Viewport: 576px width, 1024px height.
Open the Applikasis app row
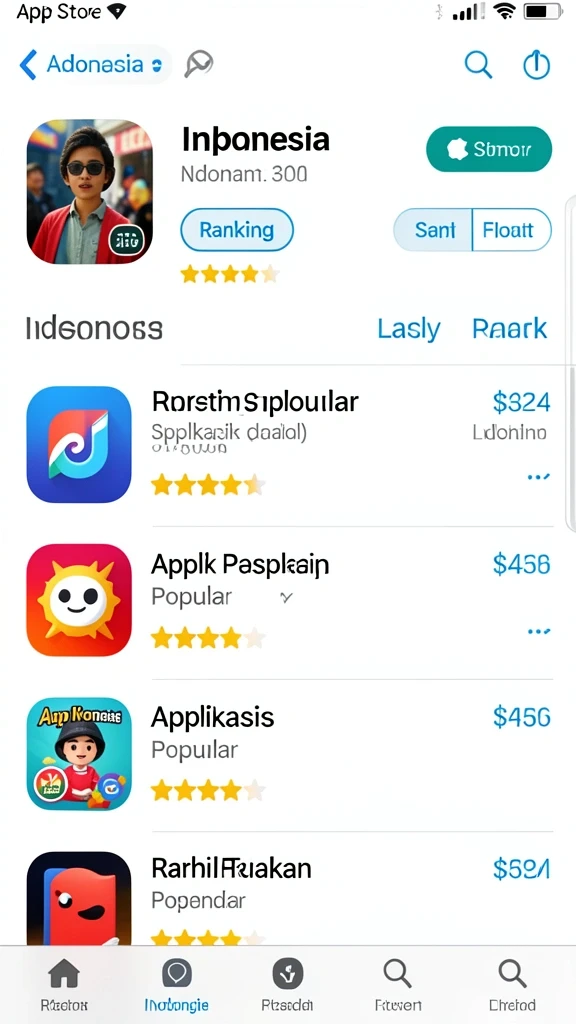coord(290,753)
